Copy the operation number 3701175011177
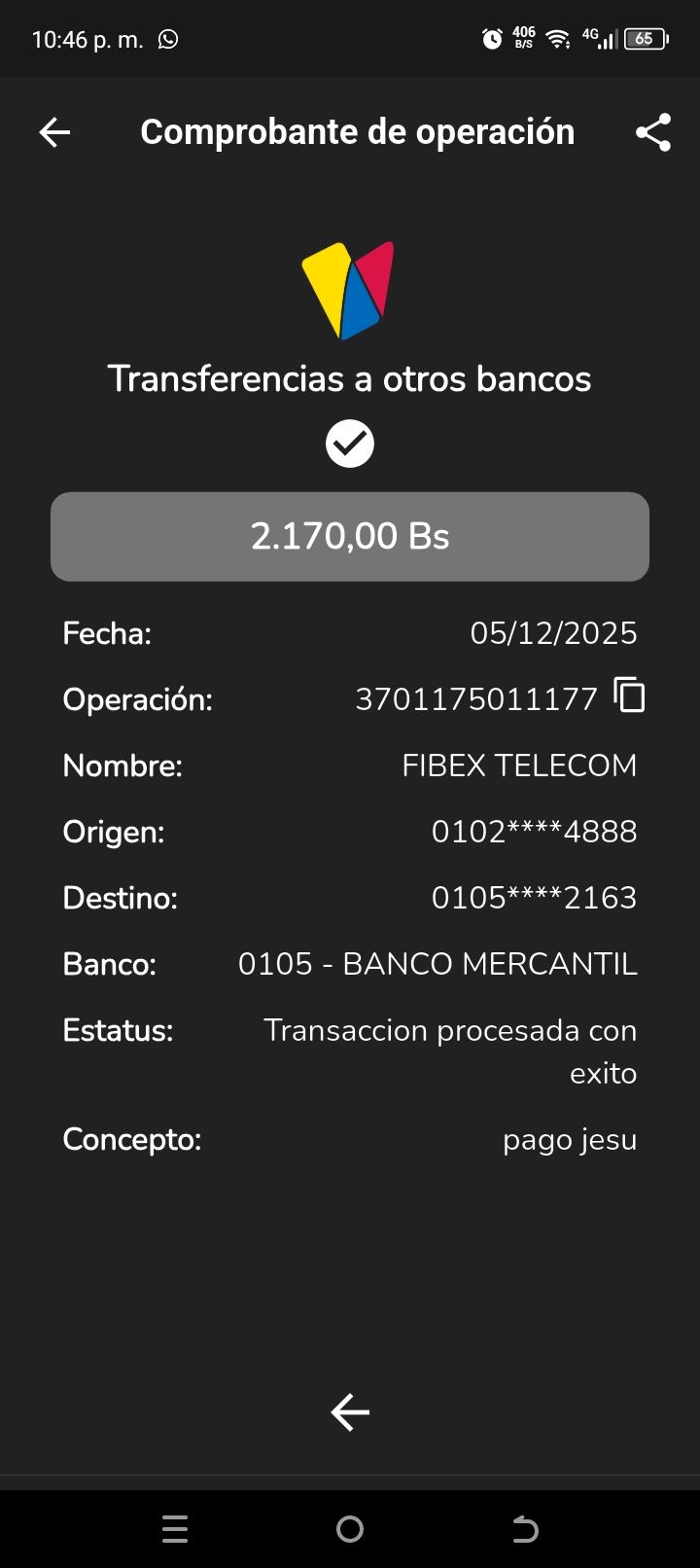This screenshot has height=1568, width=700. [630, 695]
